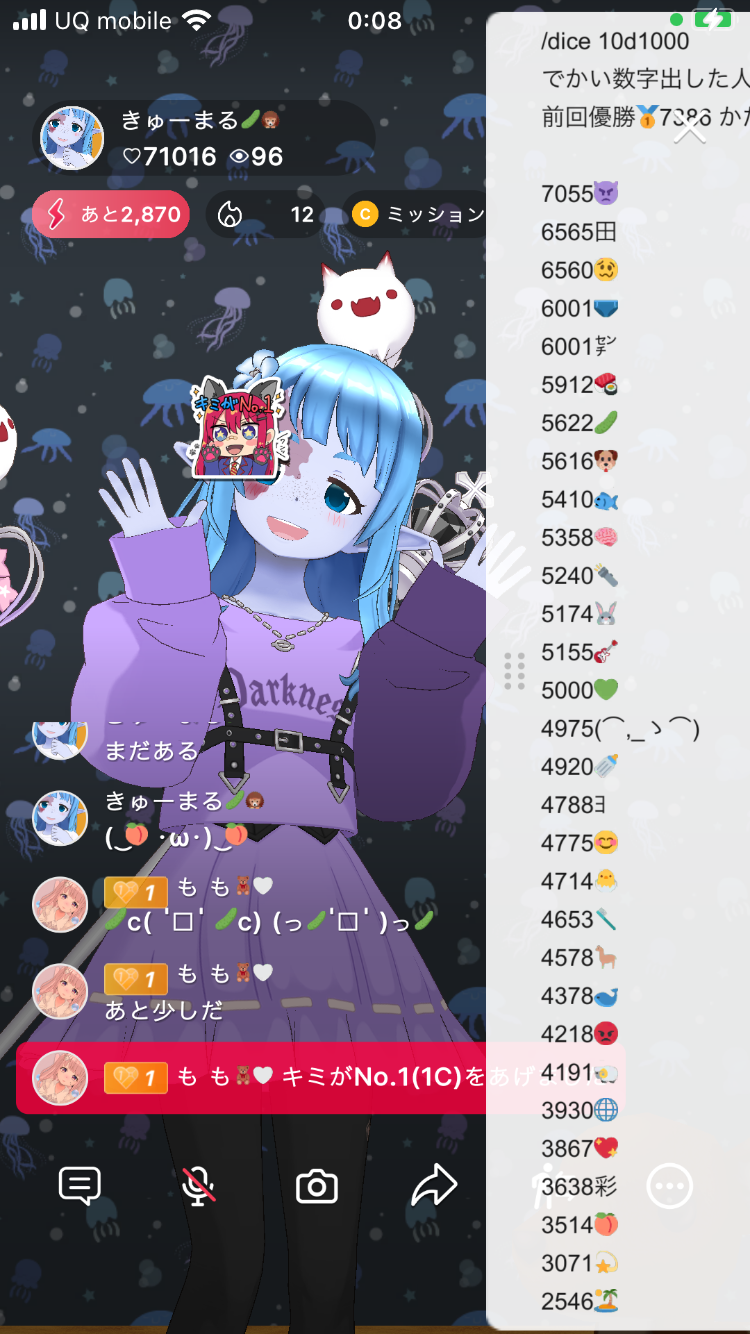
Task: View もも's profile from あと少しだ comment
Action: coord(60,991)
